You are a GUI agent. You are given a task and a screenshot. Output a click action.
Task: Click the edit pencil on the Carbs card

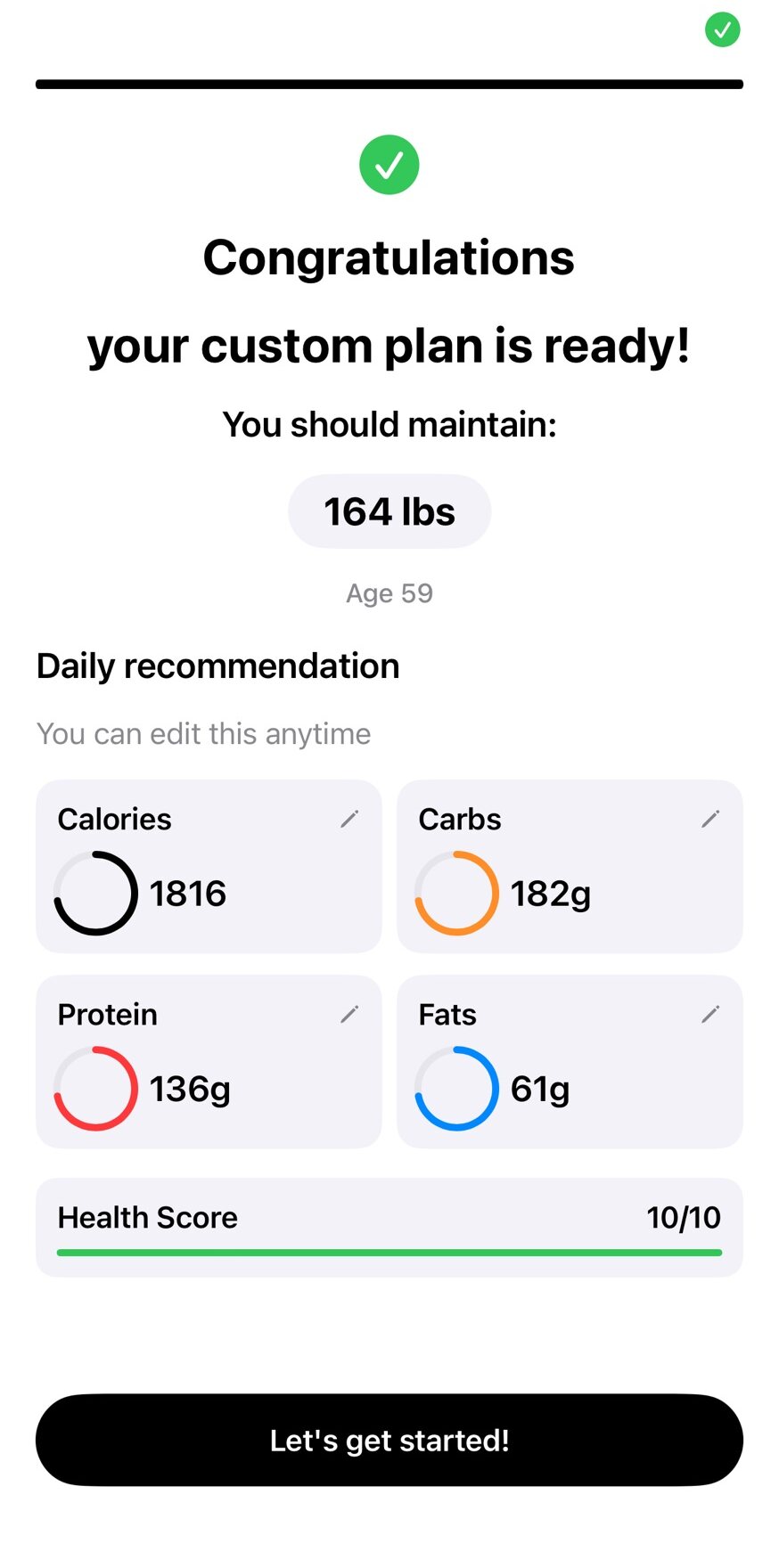(x=710, y=818)
